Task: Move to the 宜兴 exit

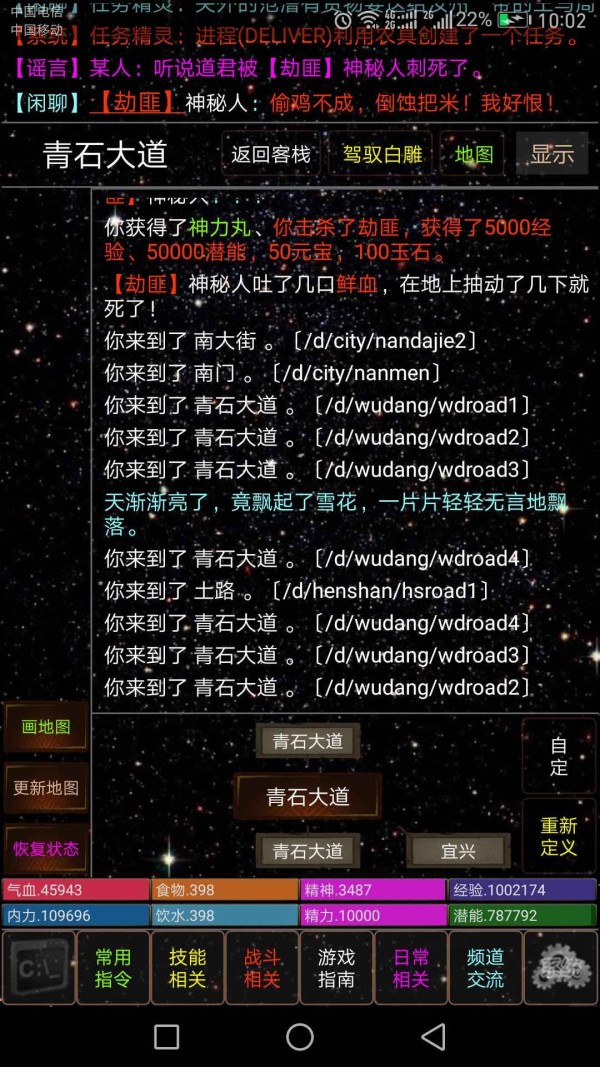Action: [x=458, y=851]
